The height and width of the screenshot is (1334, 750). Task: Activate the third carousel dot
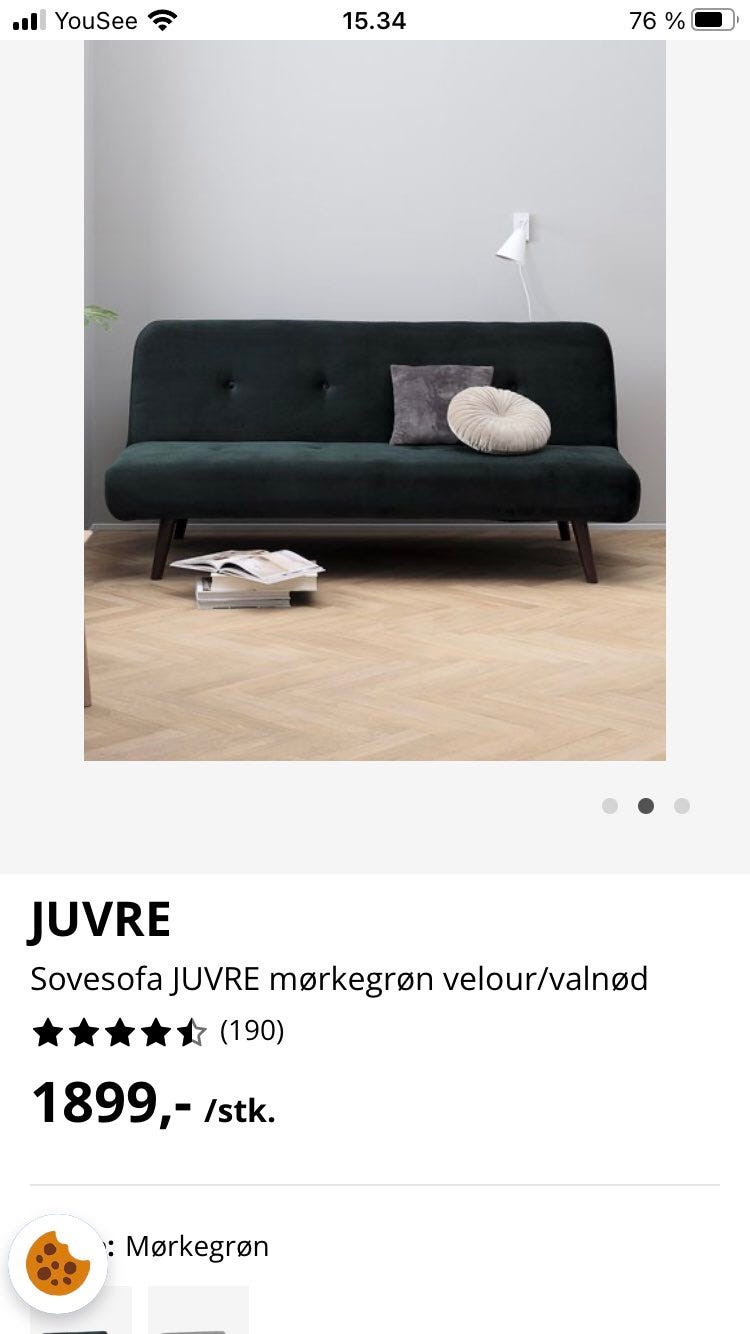[x=682, y=806]
